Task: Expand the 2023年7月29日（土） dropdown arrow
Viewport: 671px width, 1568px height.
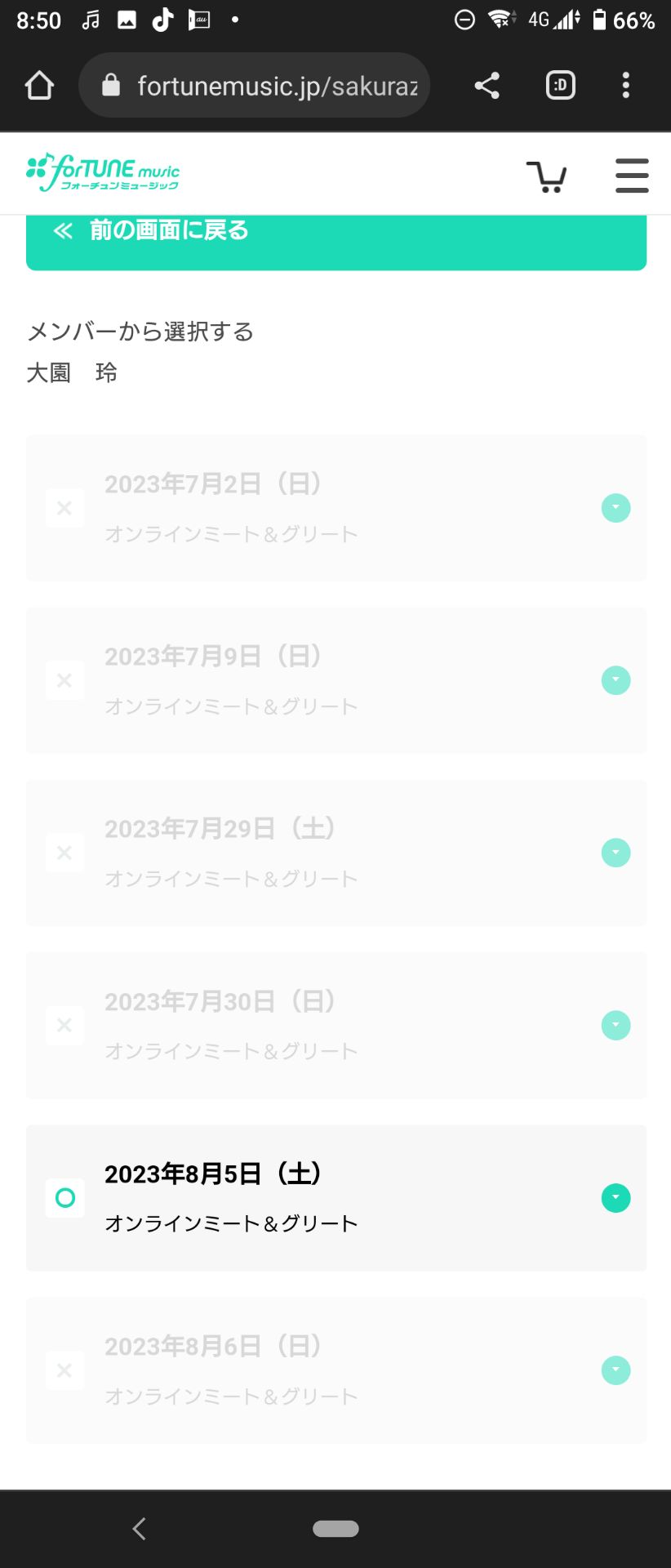Action: [x=615, y=853]
